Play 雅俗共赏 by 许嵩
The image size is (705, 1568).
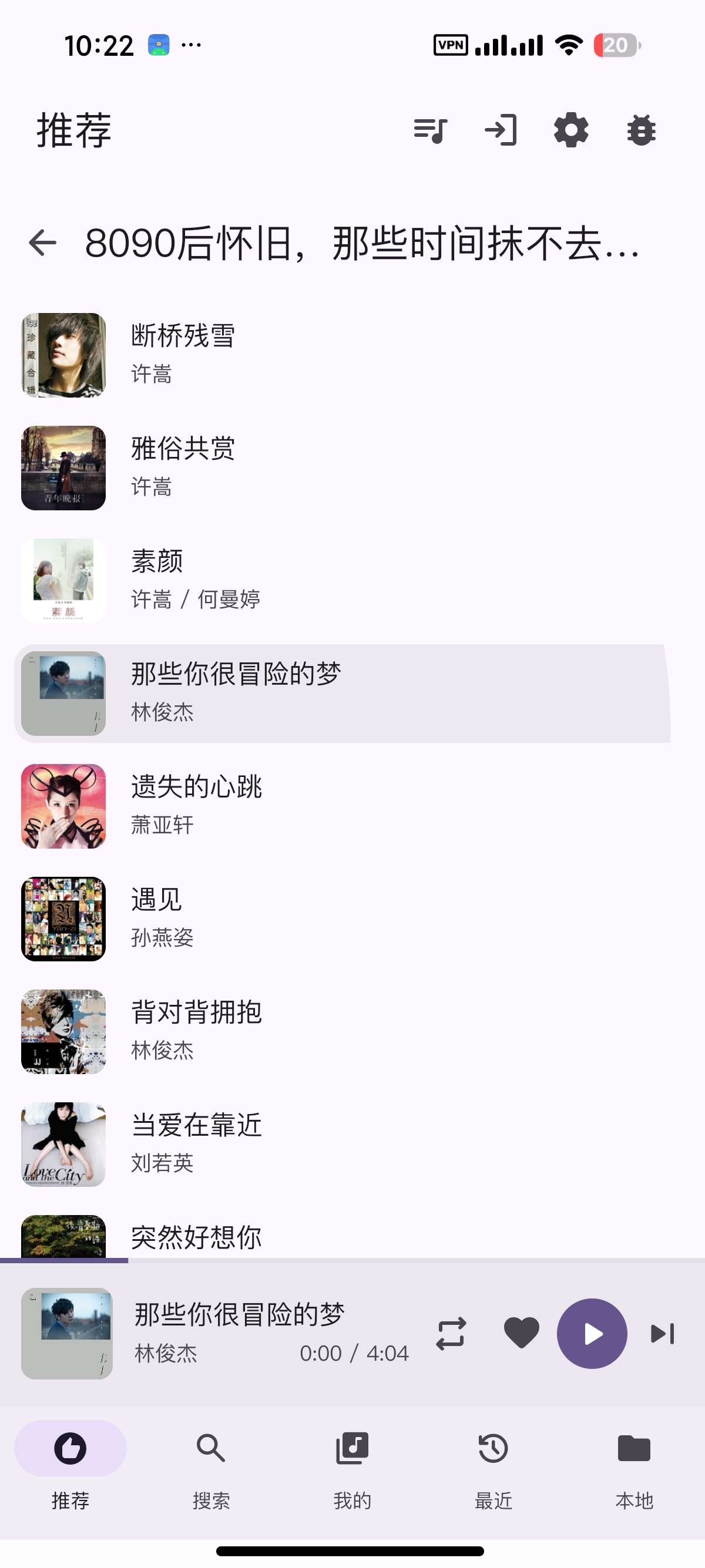(342, 467)
